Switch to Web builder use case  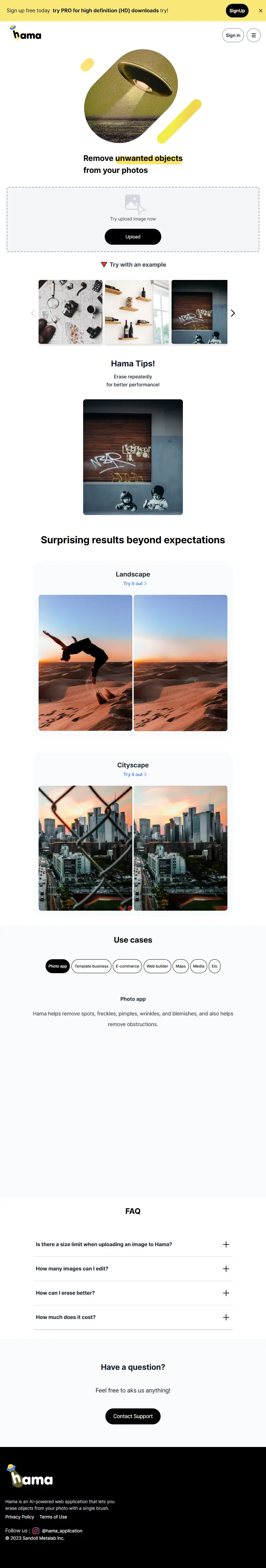157,966
